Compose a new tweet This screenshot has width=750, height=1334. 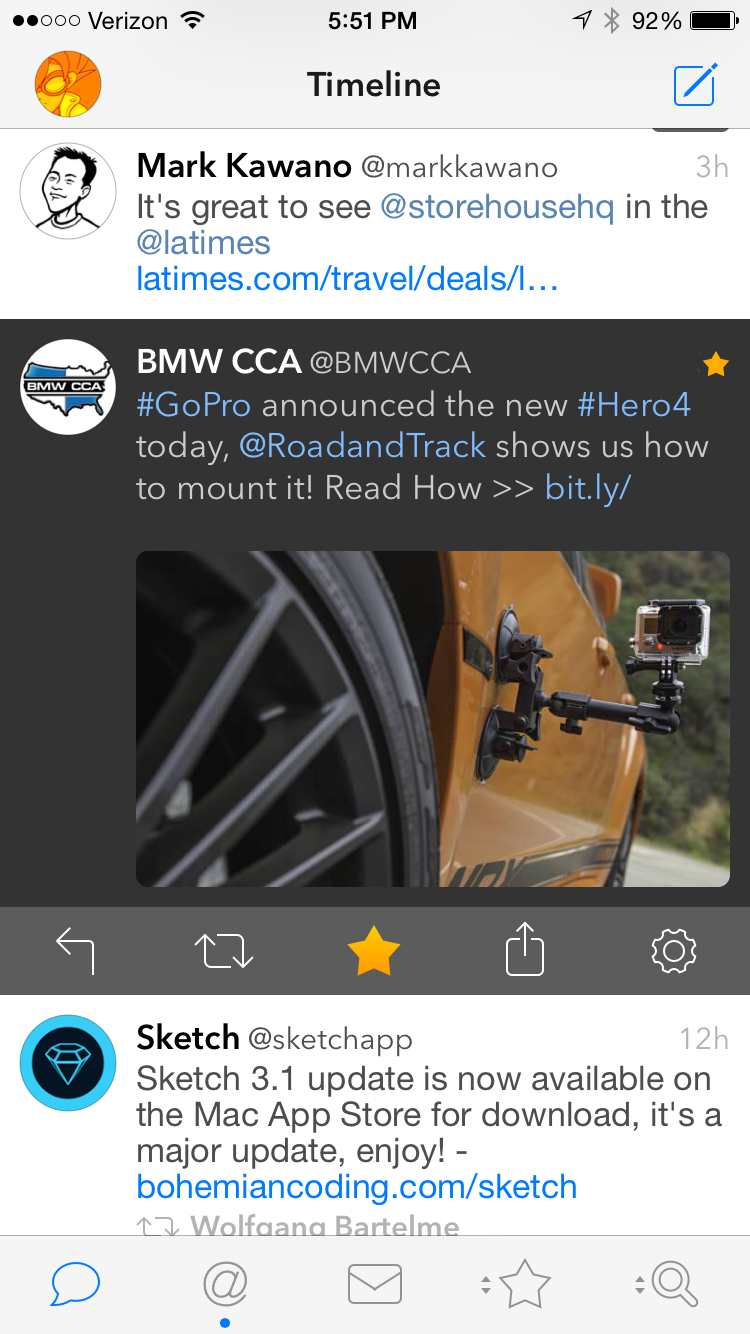694,85
